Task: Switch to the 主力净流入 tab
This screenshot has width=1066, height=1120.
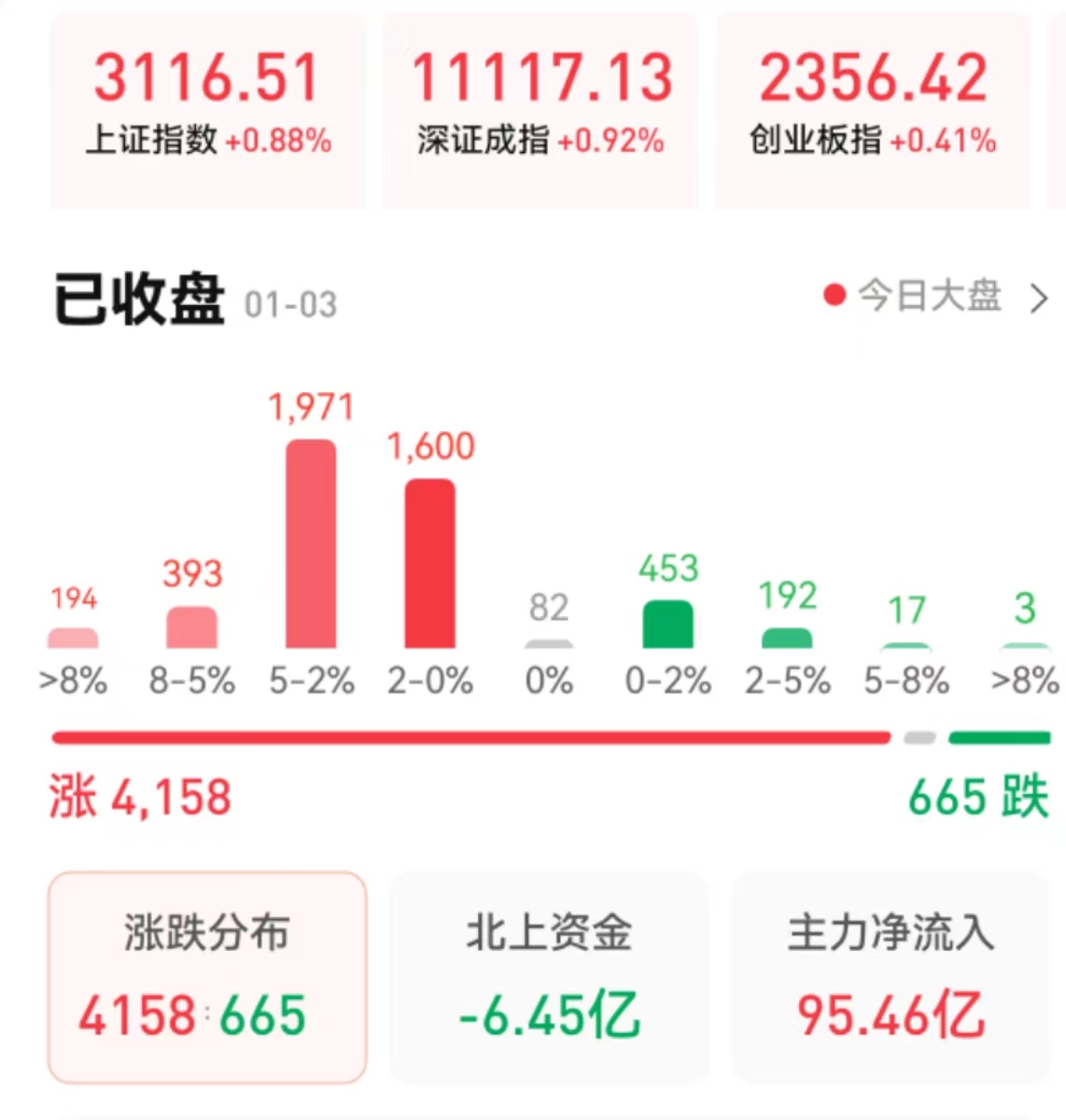Action: pos(891,976)
